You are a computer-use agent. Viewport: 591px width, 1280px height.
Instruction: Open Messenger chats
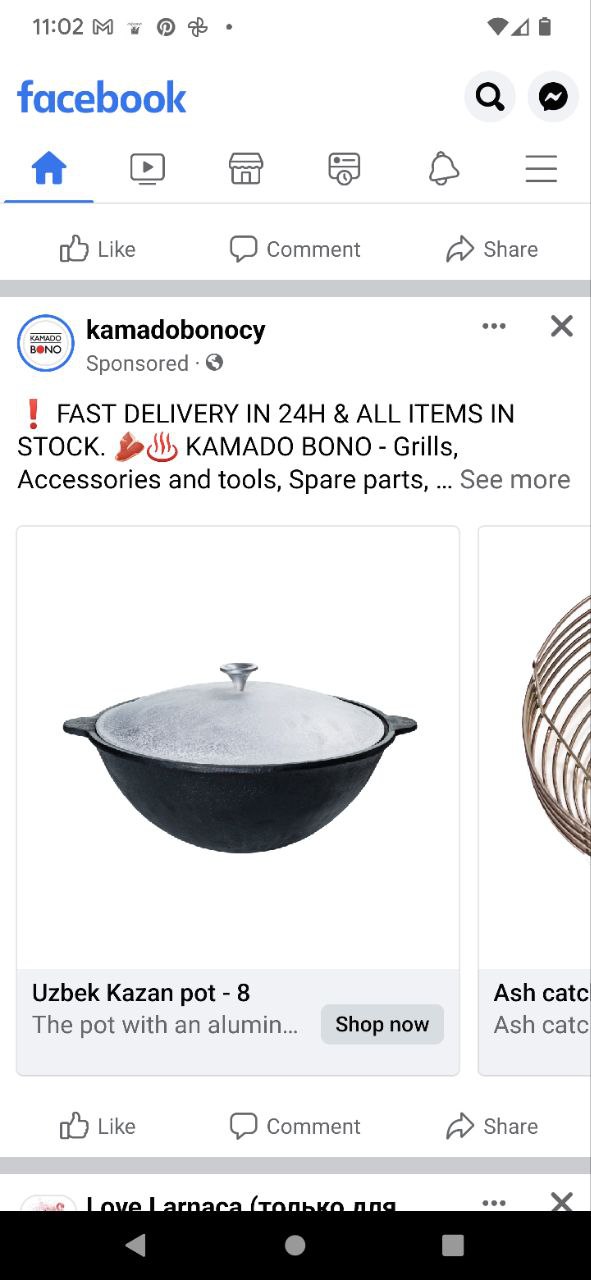[x=553, y=97]
